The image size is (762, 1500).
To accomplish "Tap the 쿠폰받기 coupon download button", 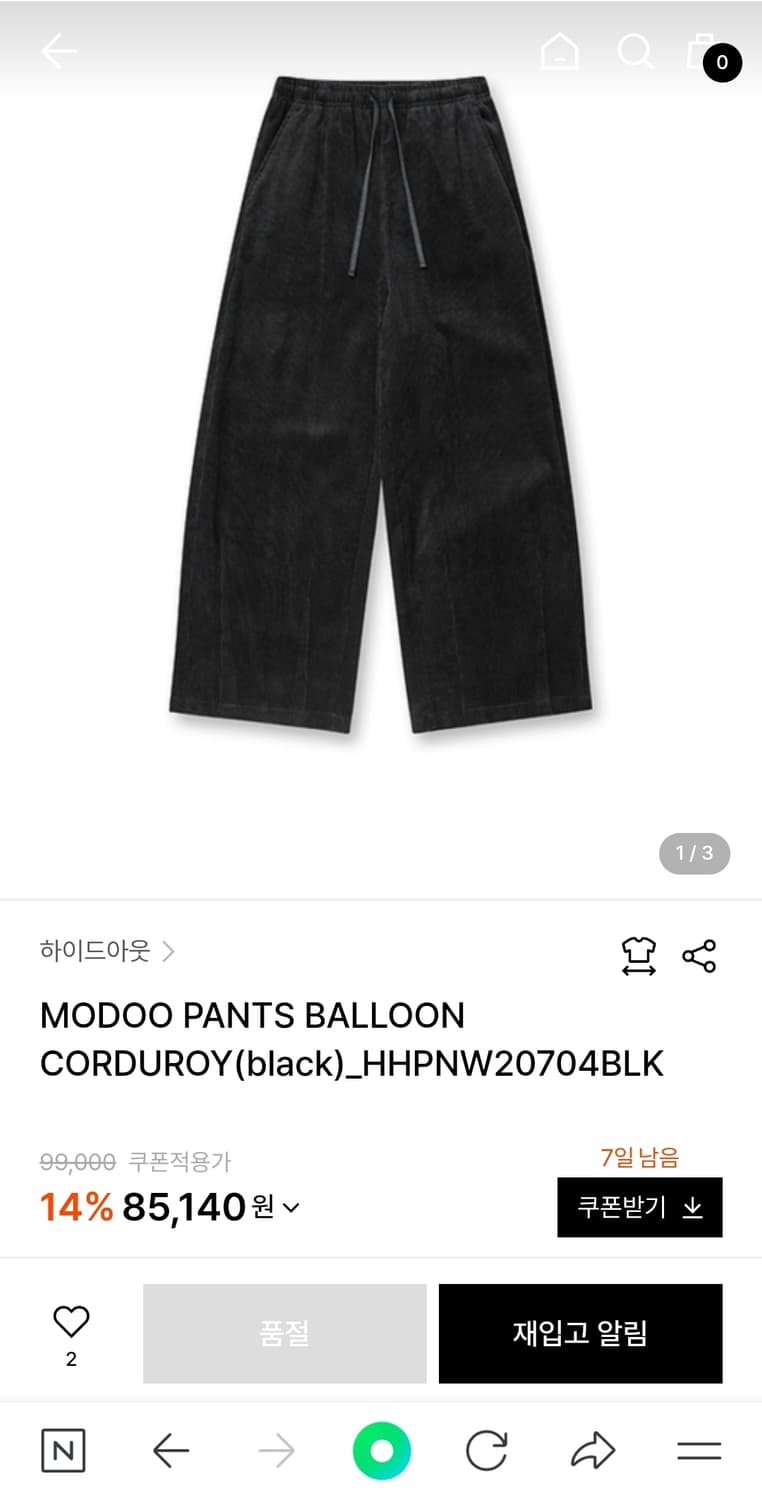I will [x=640, y=1207].
